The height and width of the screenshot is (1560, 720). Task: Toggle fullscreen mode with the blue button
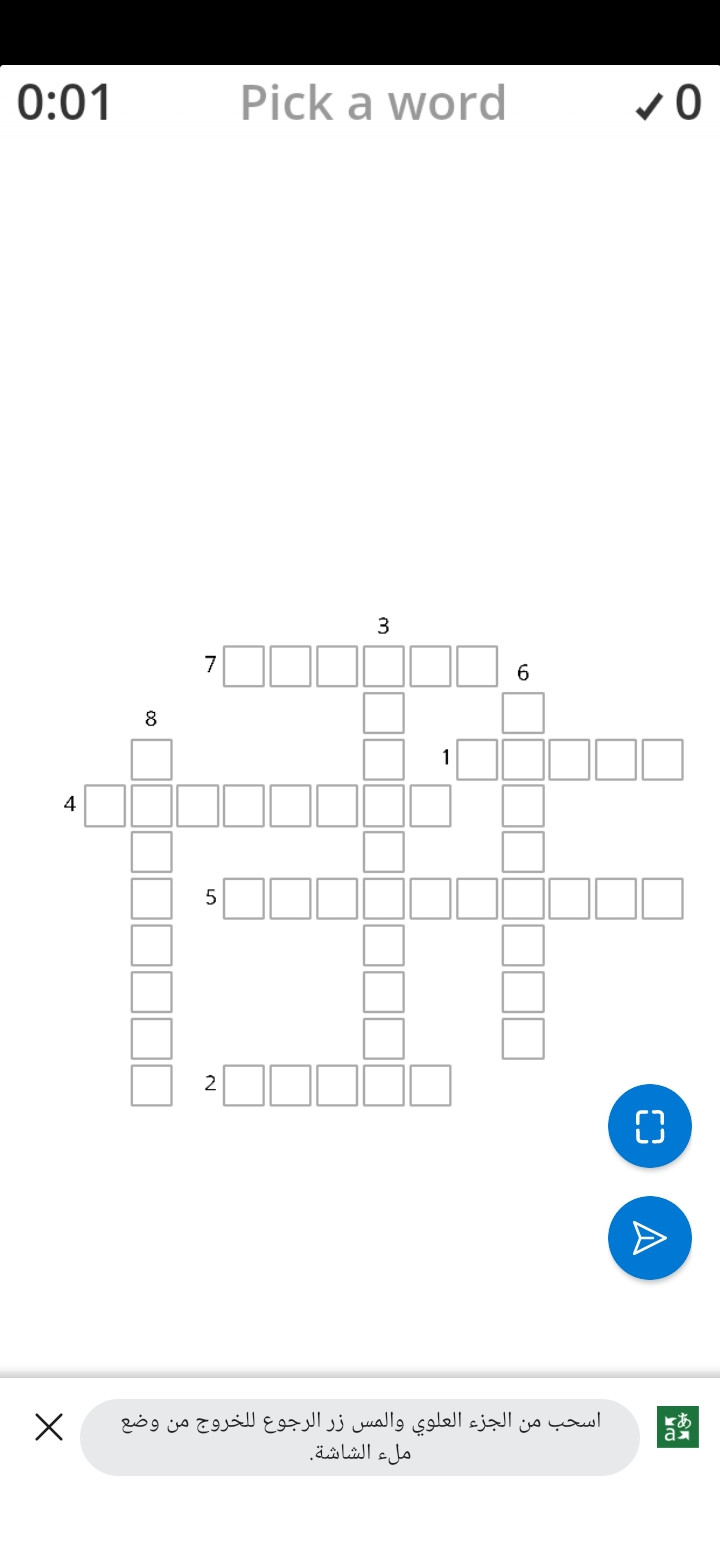pos(649,1126)
